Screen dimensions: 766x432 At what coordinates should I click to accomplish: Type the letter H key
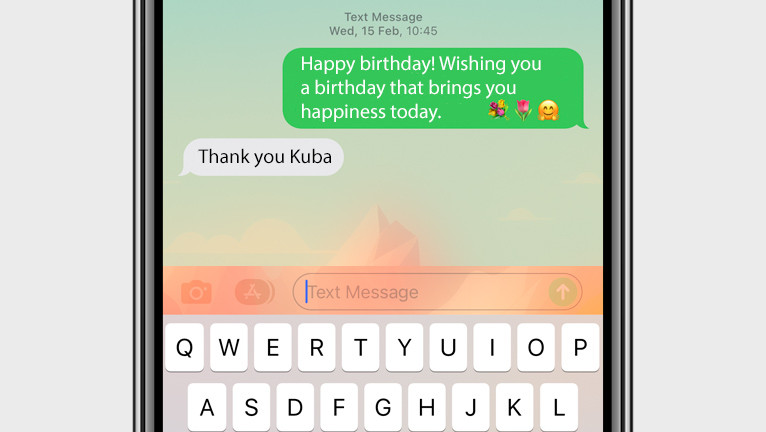426,408
